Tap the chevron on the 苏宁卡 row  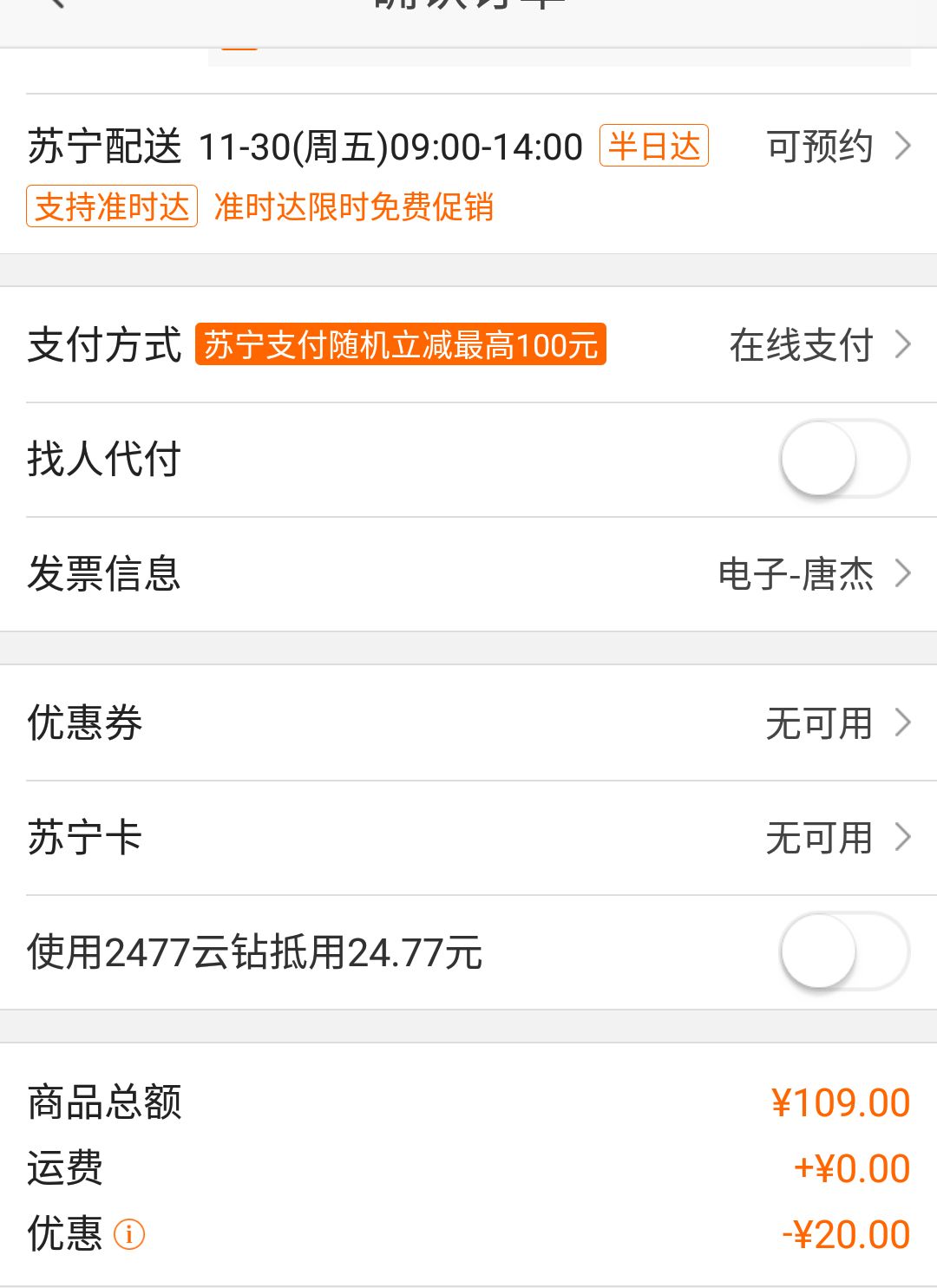click(x=903, y=837)
